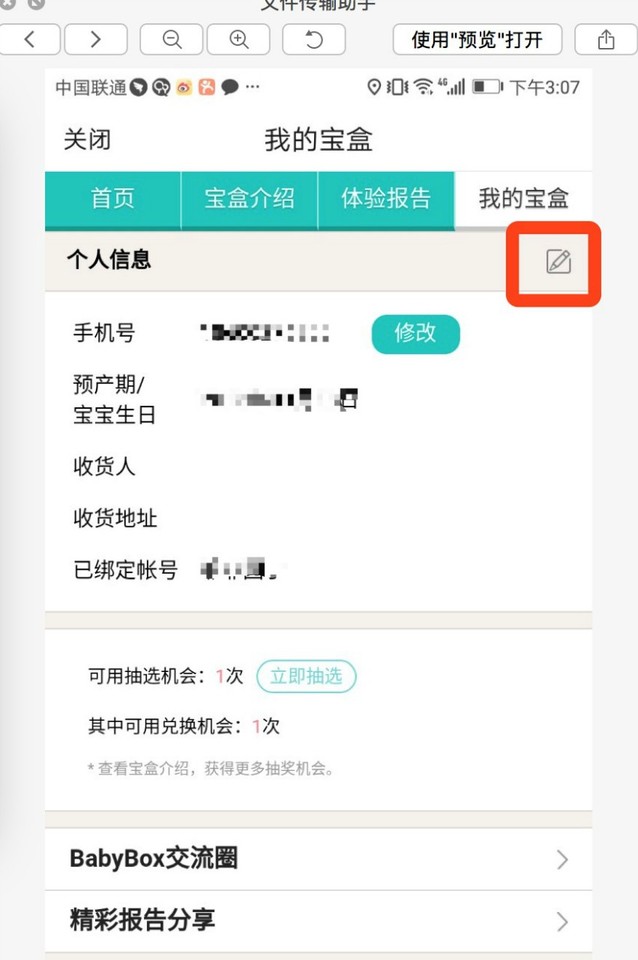
Task: Tap the edit icon for 个人信息
Action: pyautogui.click(x=558, y=262)
